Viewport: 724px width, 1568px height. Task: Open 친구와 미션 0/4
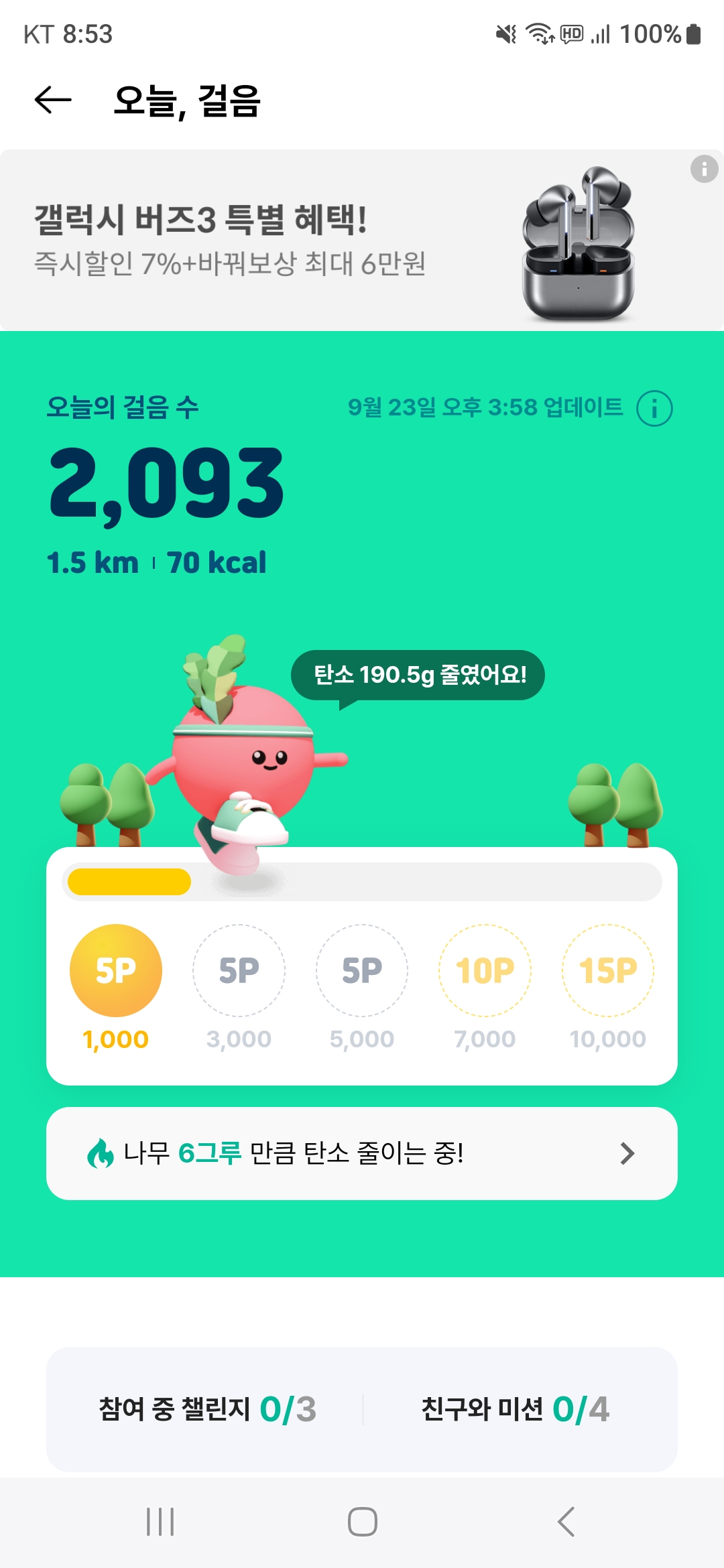click(x=515, y=1409)
